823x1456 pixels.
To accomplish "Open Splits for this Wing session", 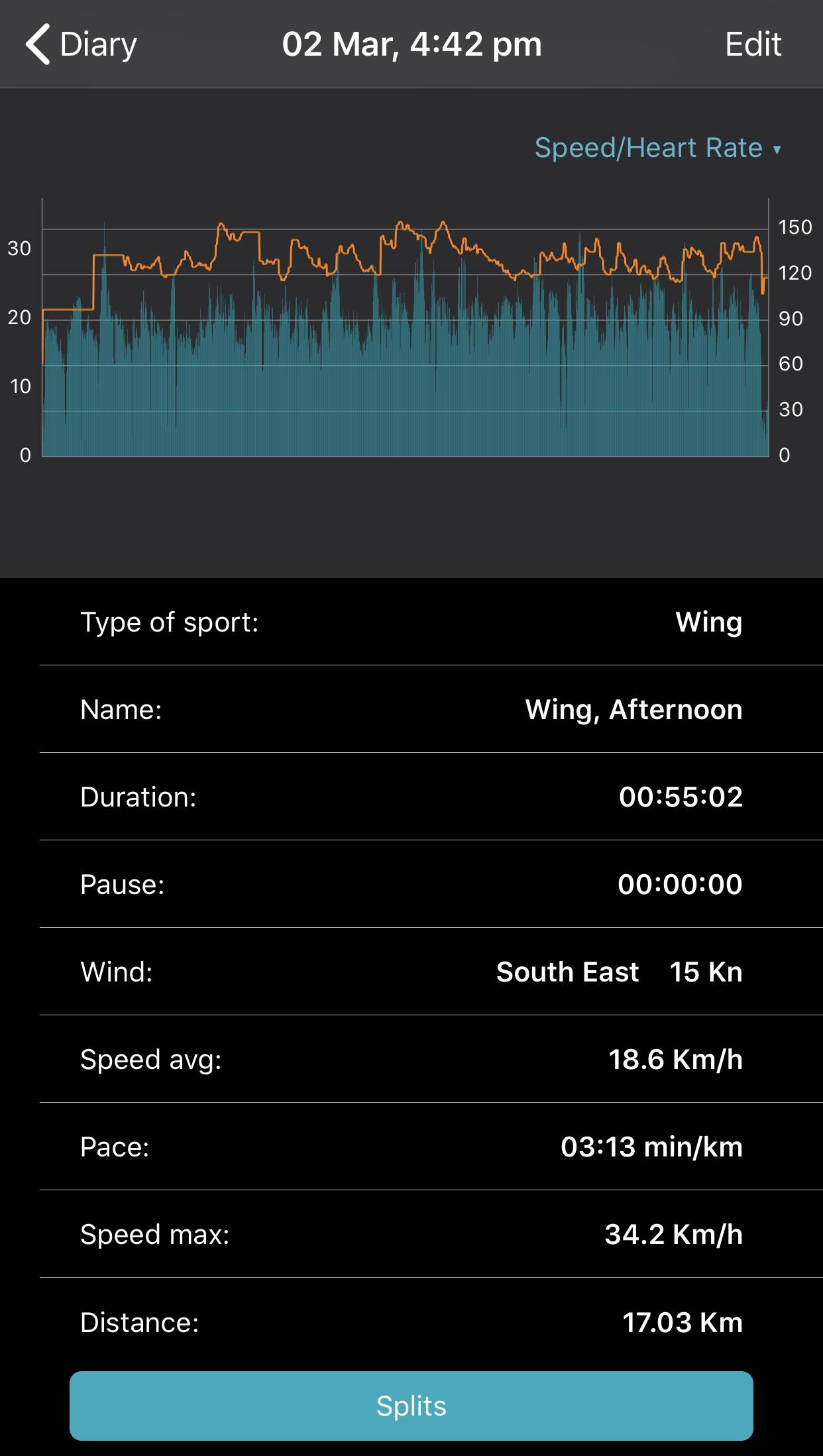I will click(x=411, y=1404).
